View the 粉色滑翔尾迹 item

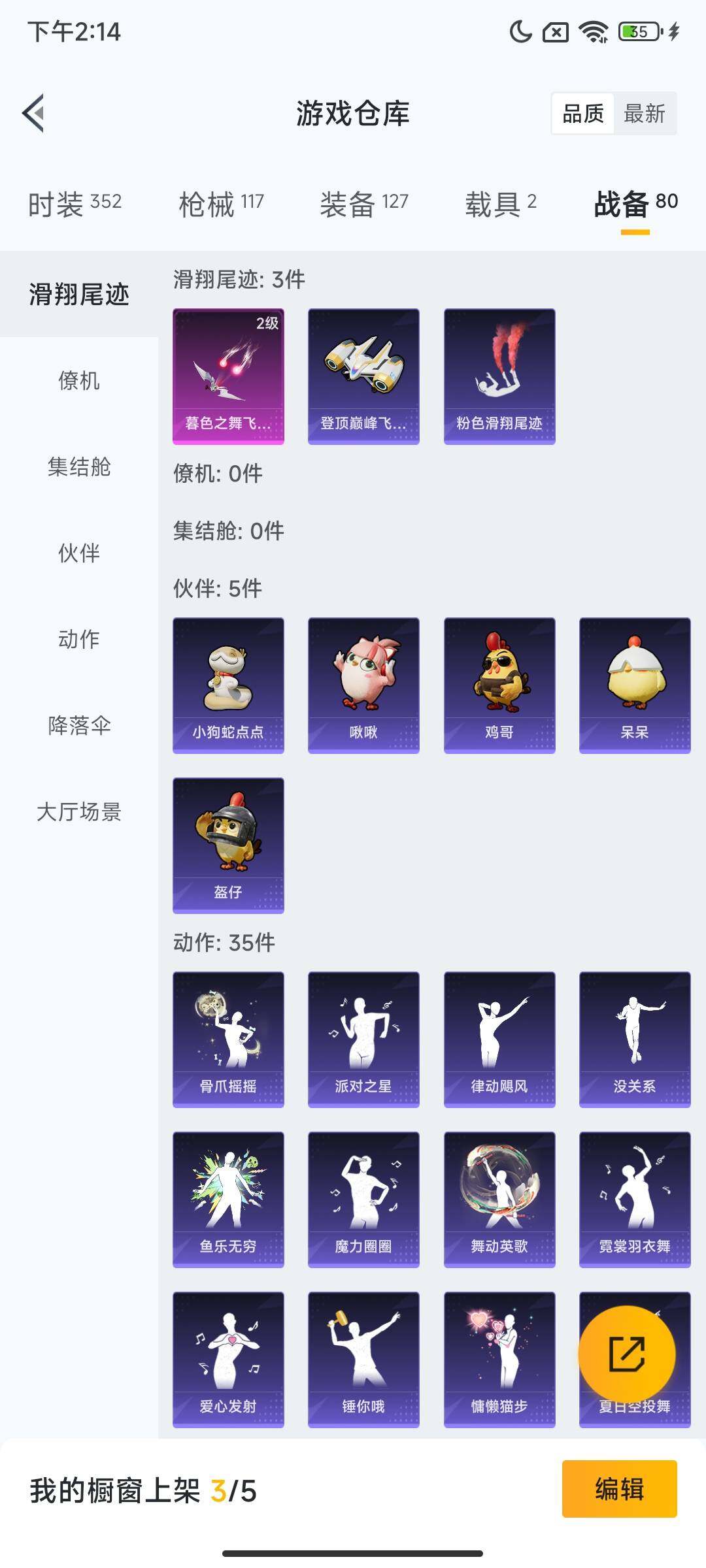499,376
